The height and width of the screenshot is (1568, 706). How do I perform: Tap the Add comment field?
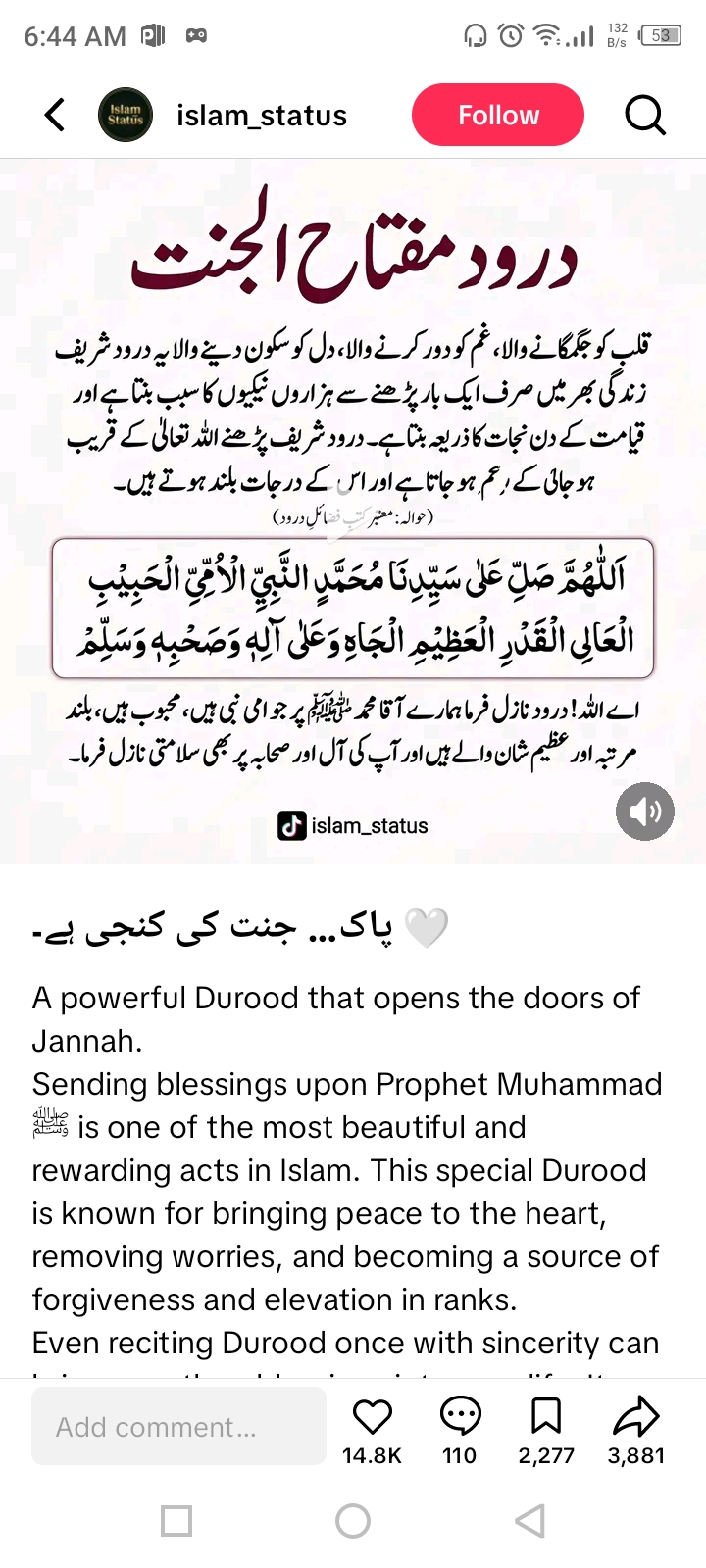pyautogui.click(x=178, y=1426)
